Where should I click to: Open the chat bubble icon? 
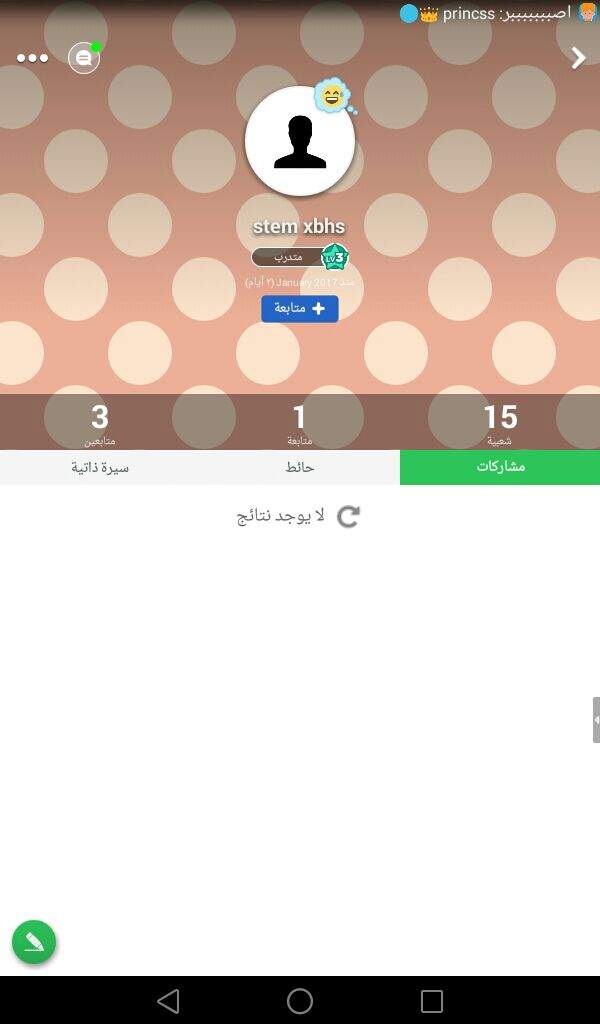click(84, 58)
